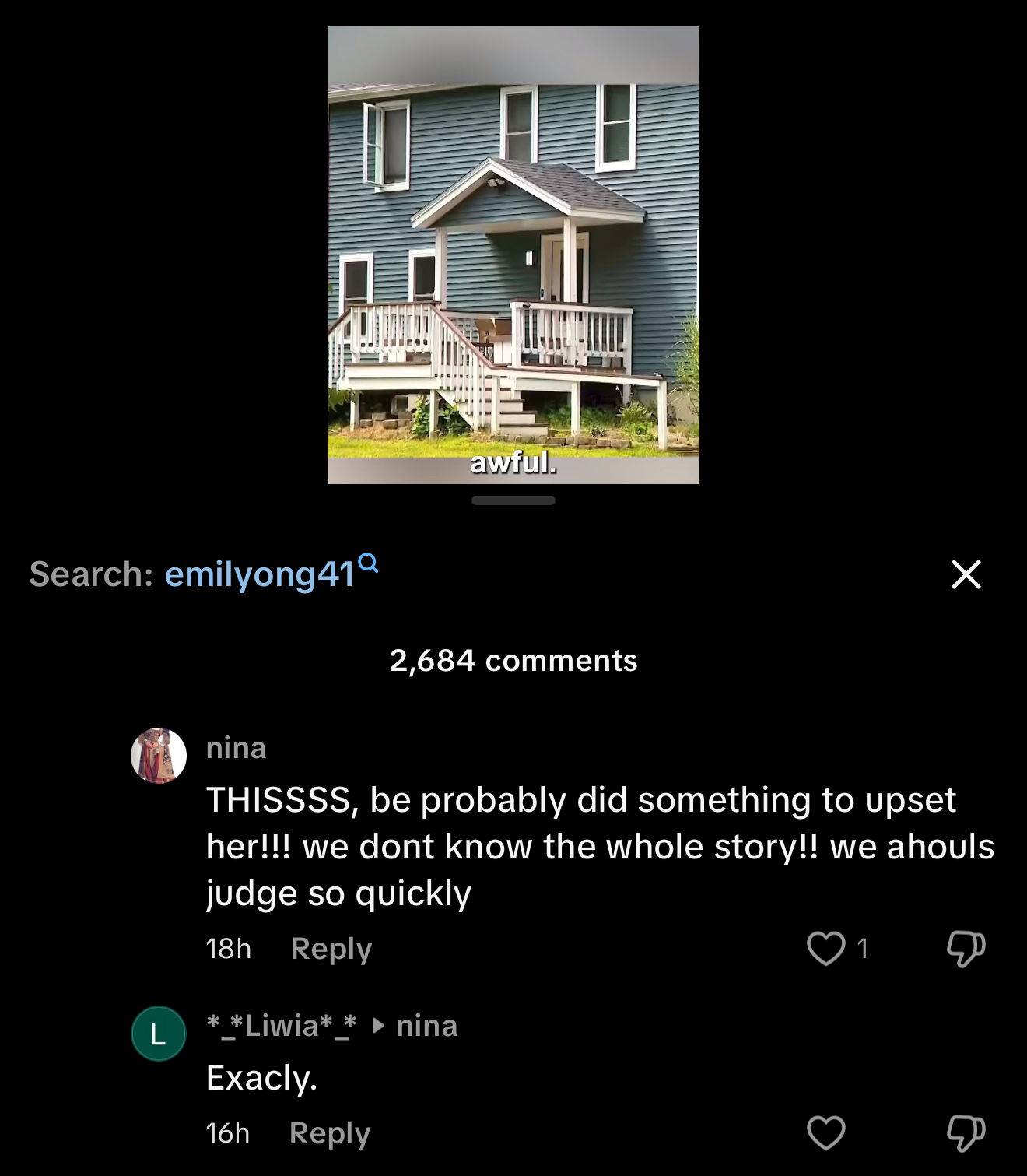
Task: Tap the comments sheet drag handle
Action: [513, 500]
